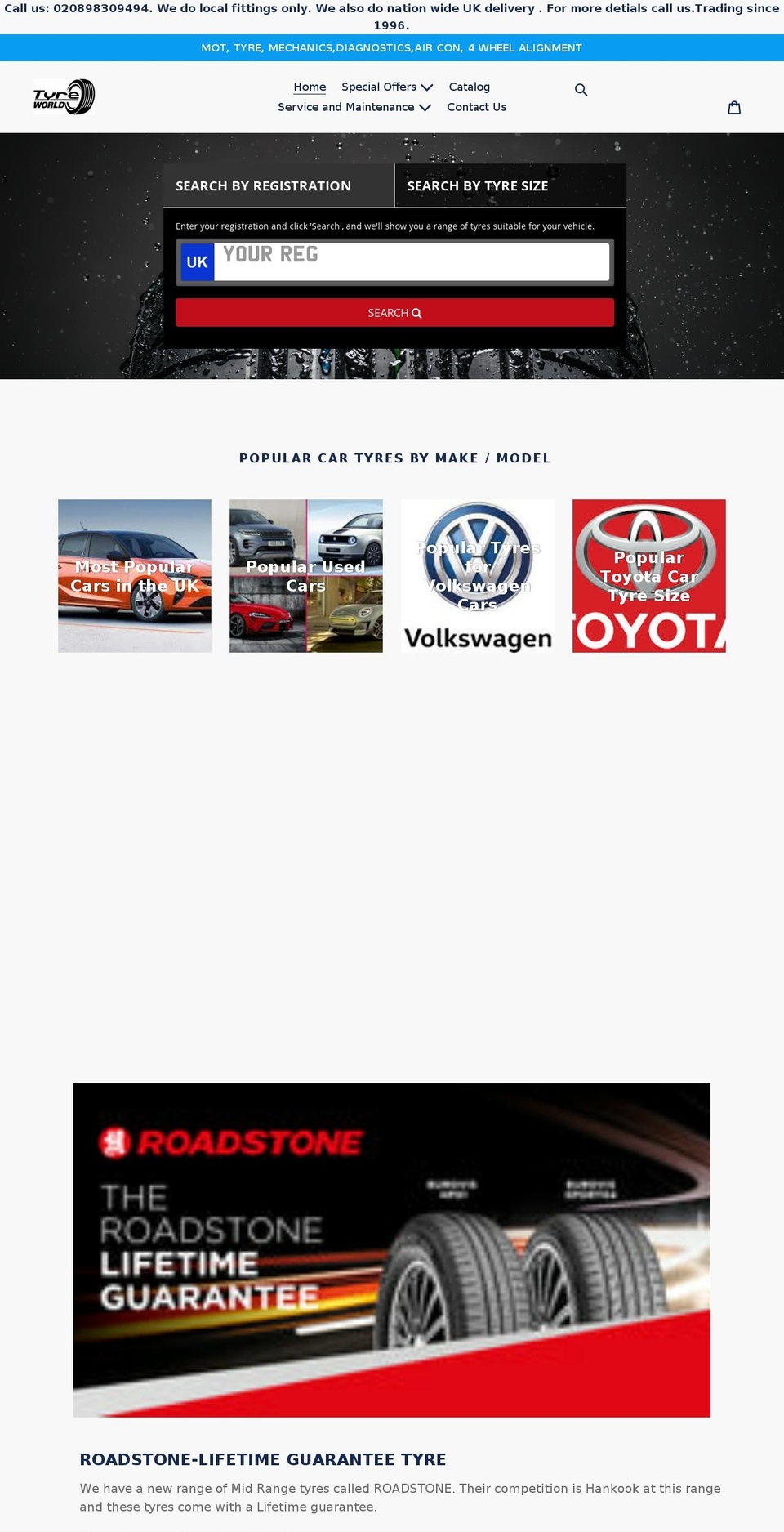Open the site search magnifier icon
This screenshot has height=1532, width=784.
click(x=581, y=89)
